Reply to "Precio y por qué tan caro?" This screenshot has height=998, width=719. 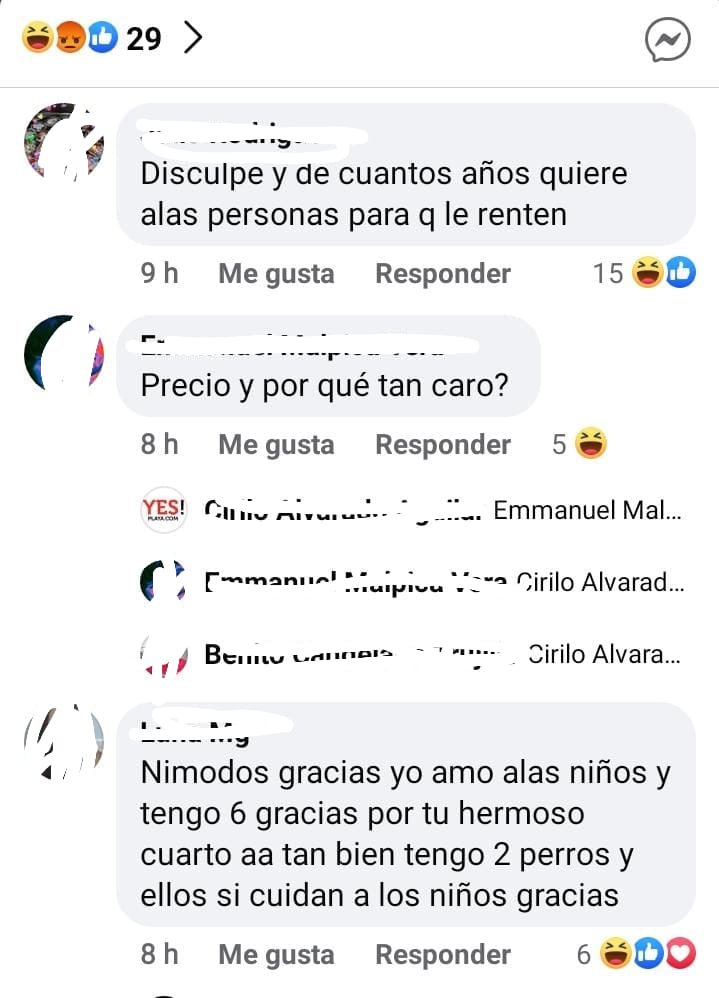pos(442,444)
